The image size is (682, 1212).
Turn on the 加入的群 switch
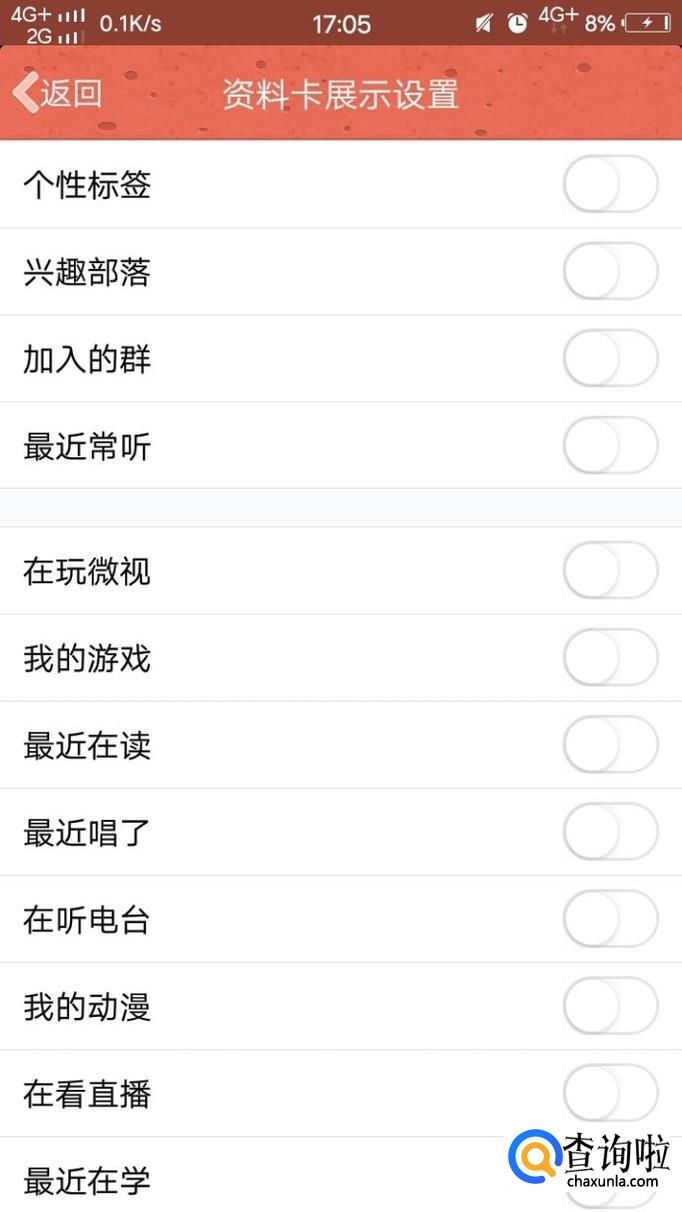610,359
